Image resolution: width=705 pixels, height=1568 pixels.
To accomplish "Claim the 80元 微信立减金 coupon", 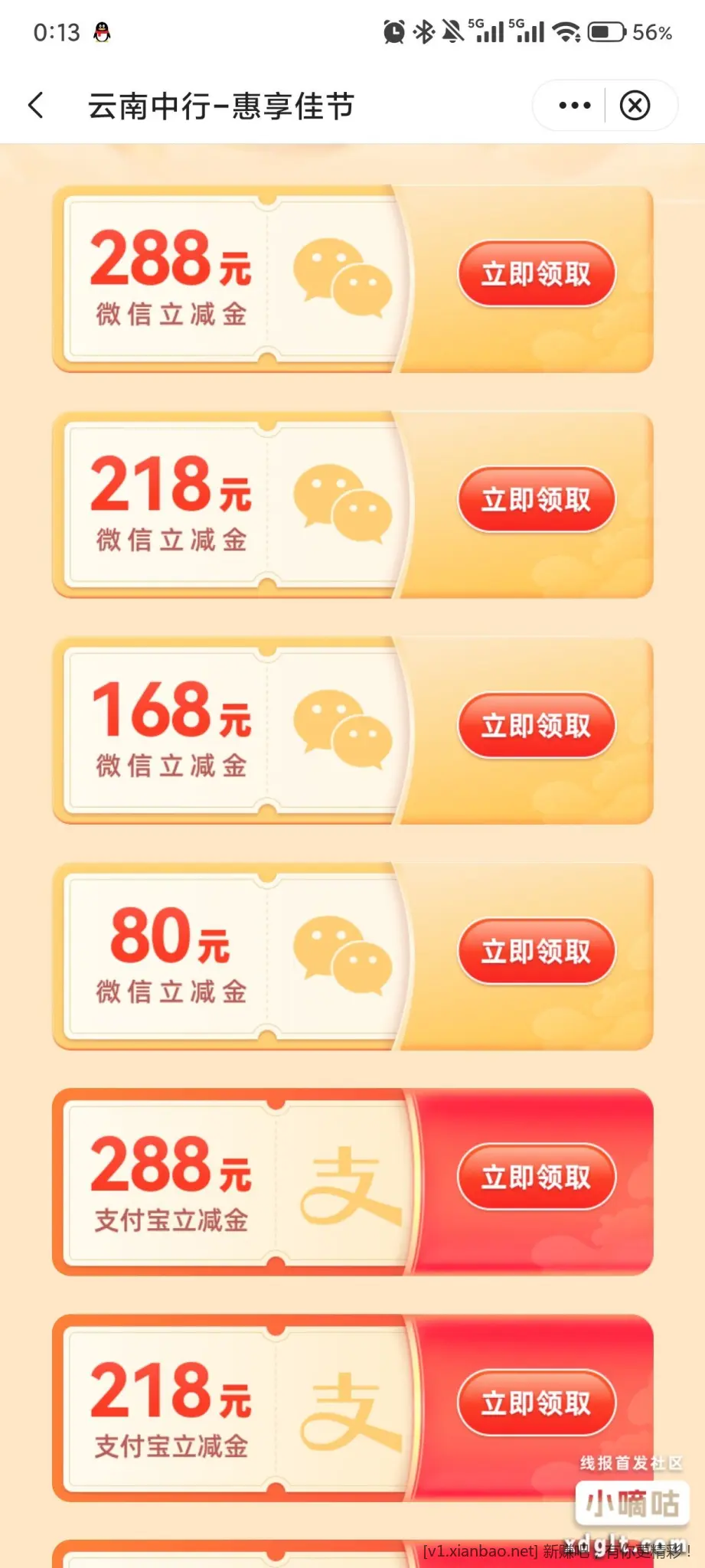I will pos(536,951).
